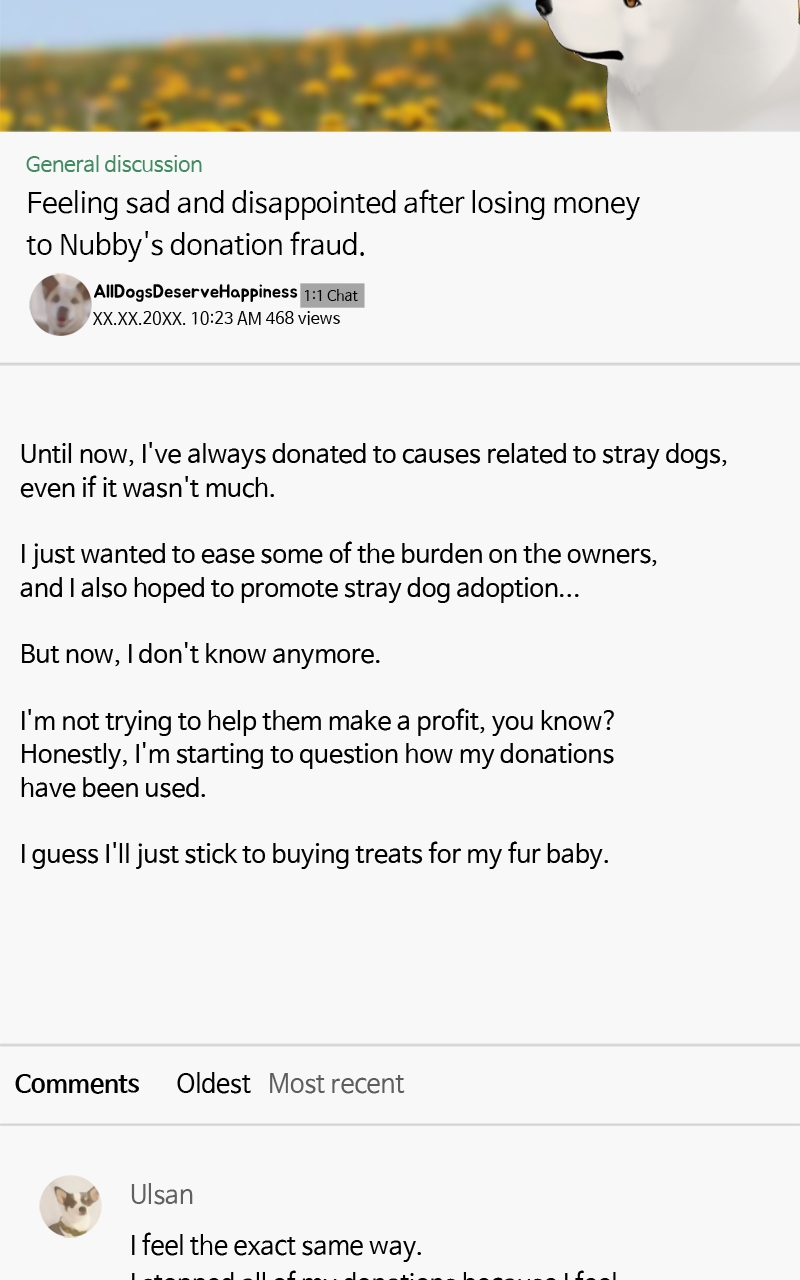Open the General discussion category
Image resolution: width=800 pixels, height=1280 pixels.
point(113,164)
